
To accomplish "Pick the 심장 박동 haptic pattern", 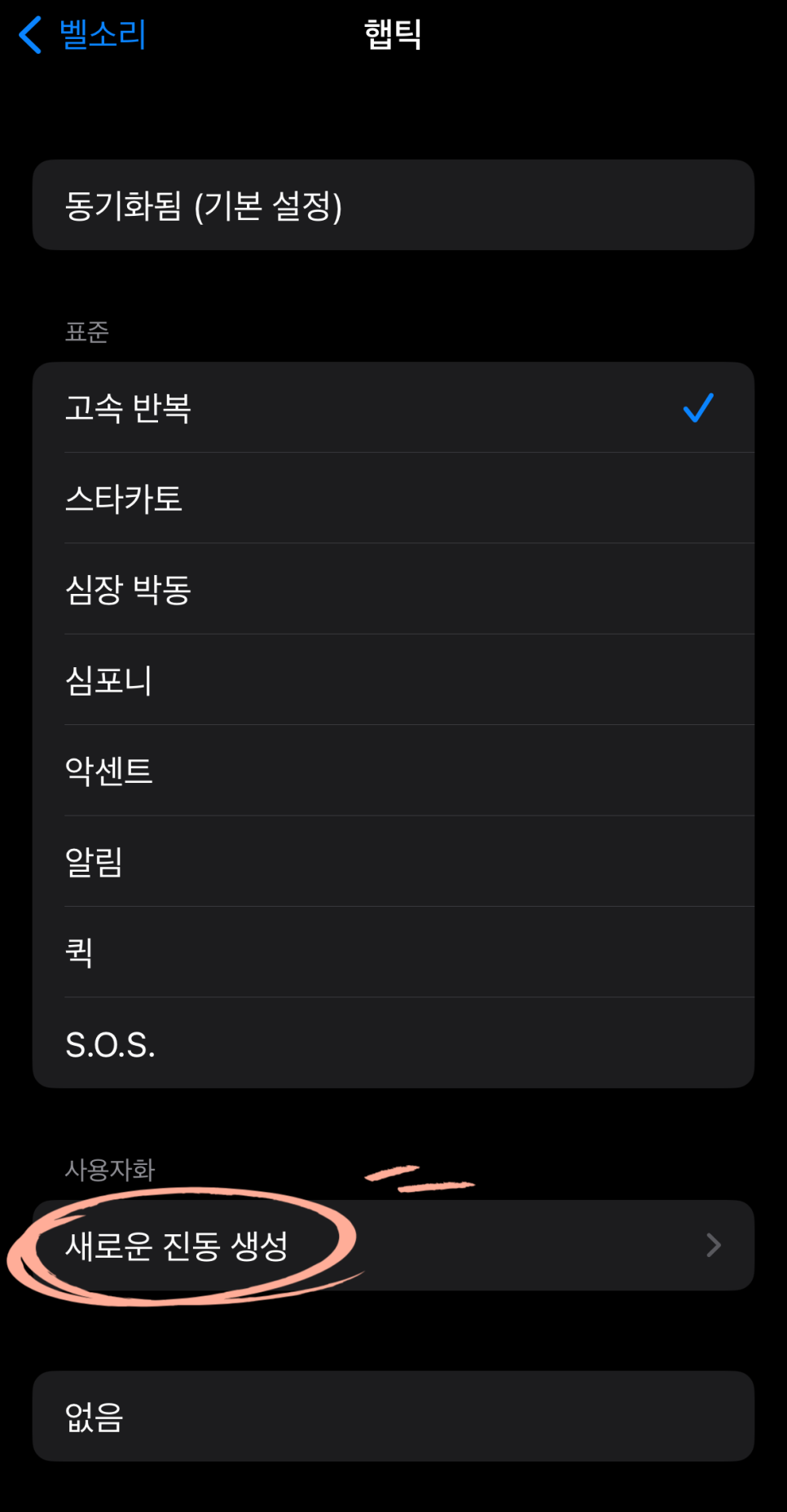I will [x=393, y=589].
